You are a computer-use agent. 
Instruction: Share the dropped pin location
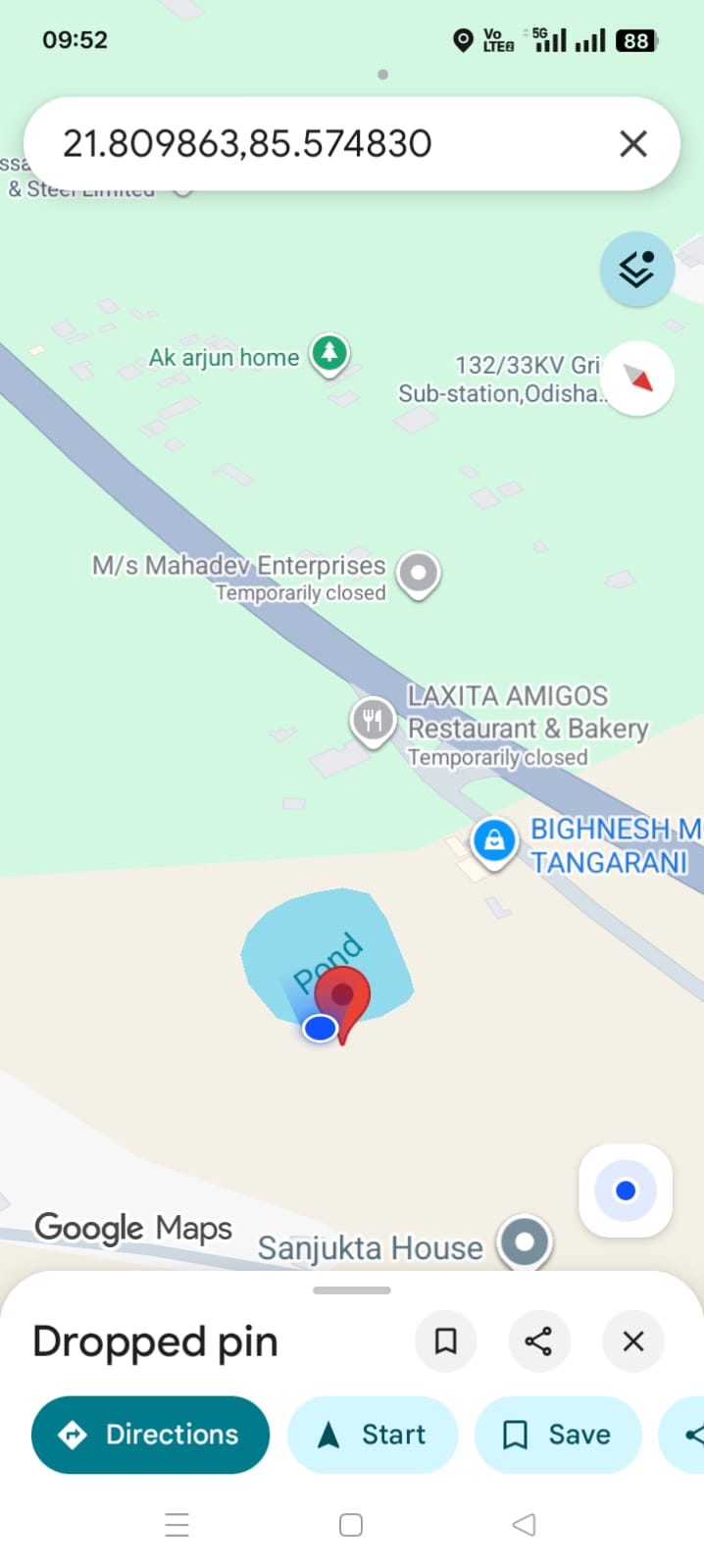coord(538,1340)
